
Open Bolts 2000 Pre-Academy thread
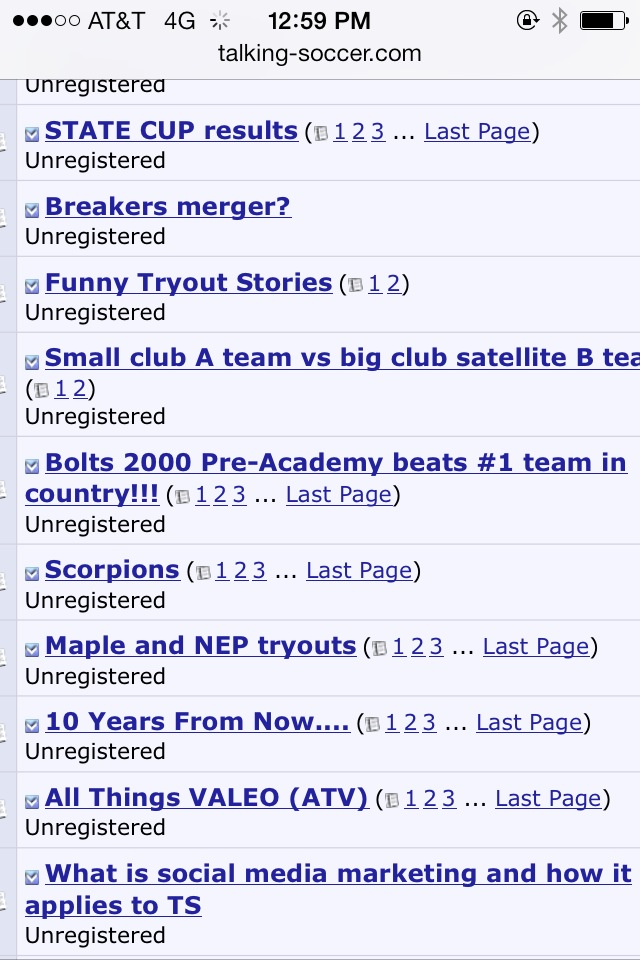coord(335,463)
